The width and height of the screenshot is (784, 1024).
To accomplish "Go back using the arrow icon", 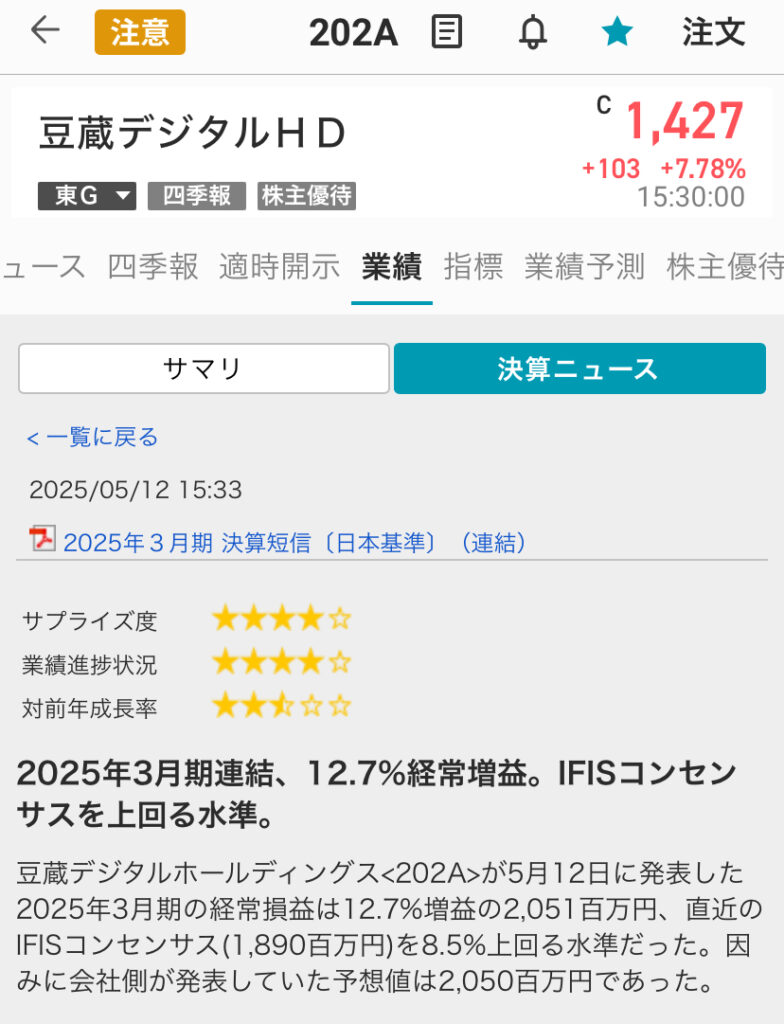I will point(45,31).
